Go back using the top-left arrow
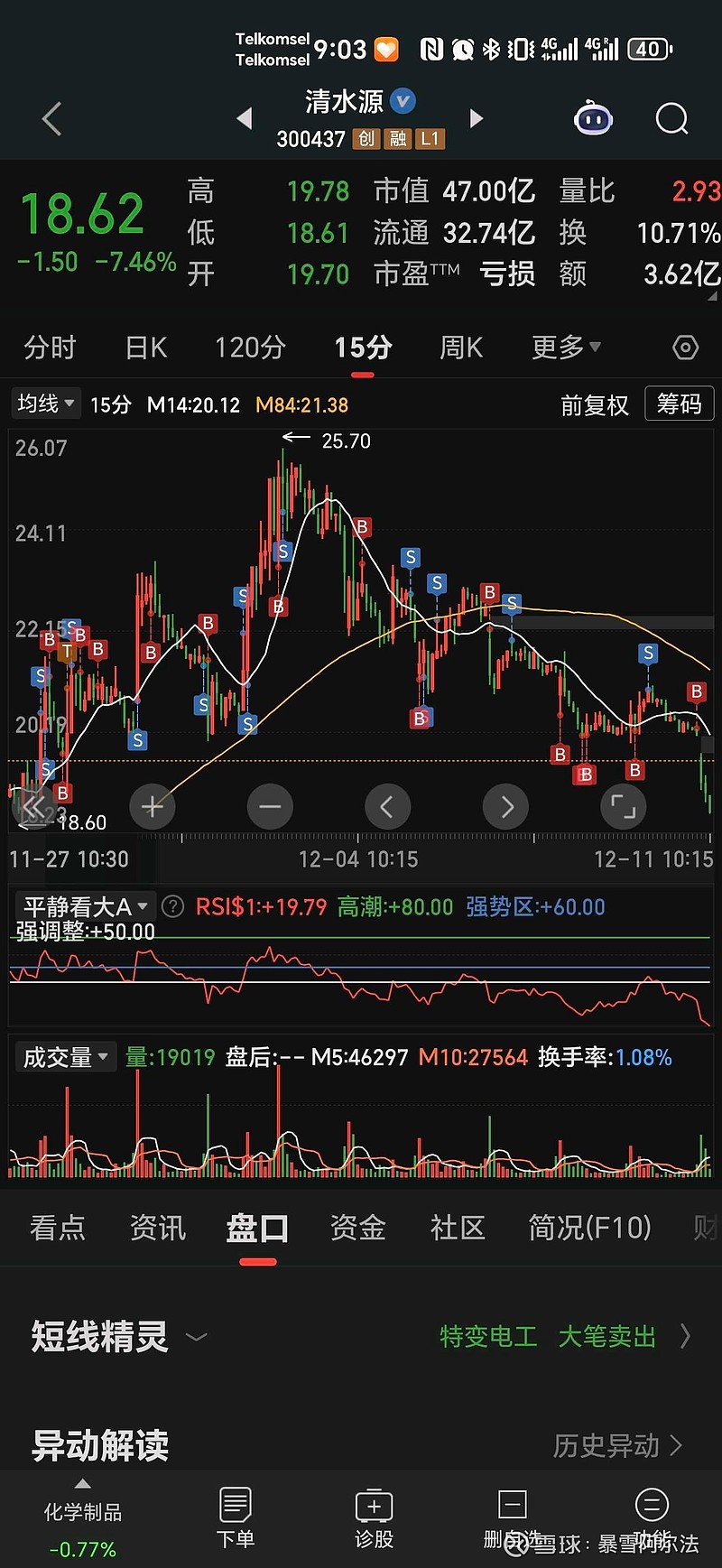Screen dimensions: 722x1568 52,118
